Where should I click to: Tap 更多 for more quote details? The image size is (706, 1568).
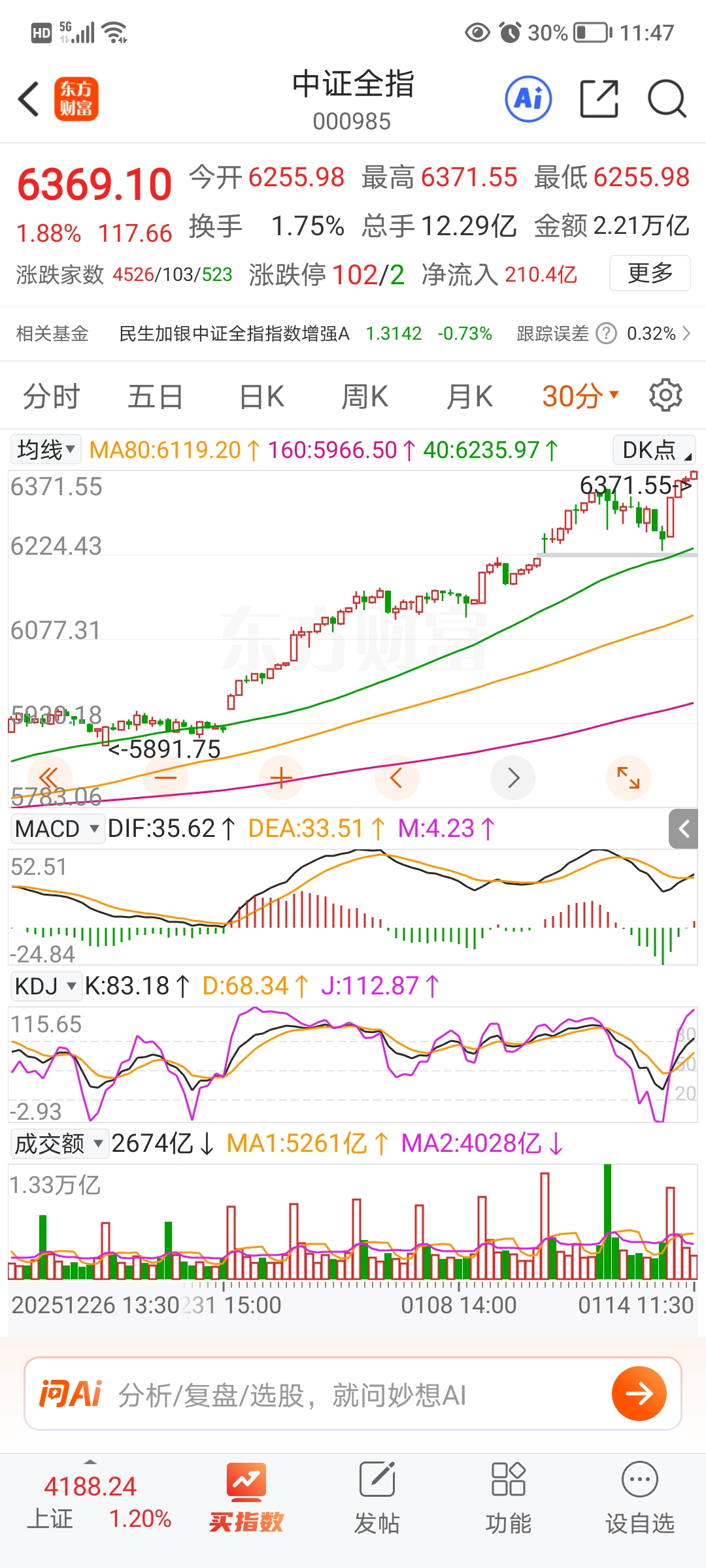[x=650, y=273]
